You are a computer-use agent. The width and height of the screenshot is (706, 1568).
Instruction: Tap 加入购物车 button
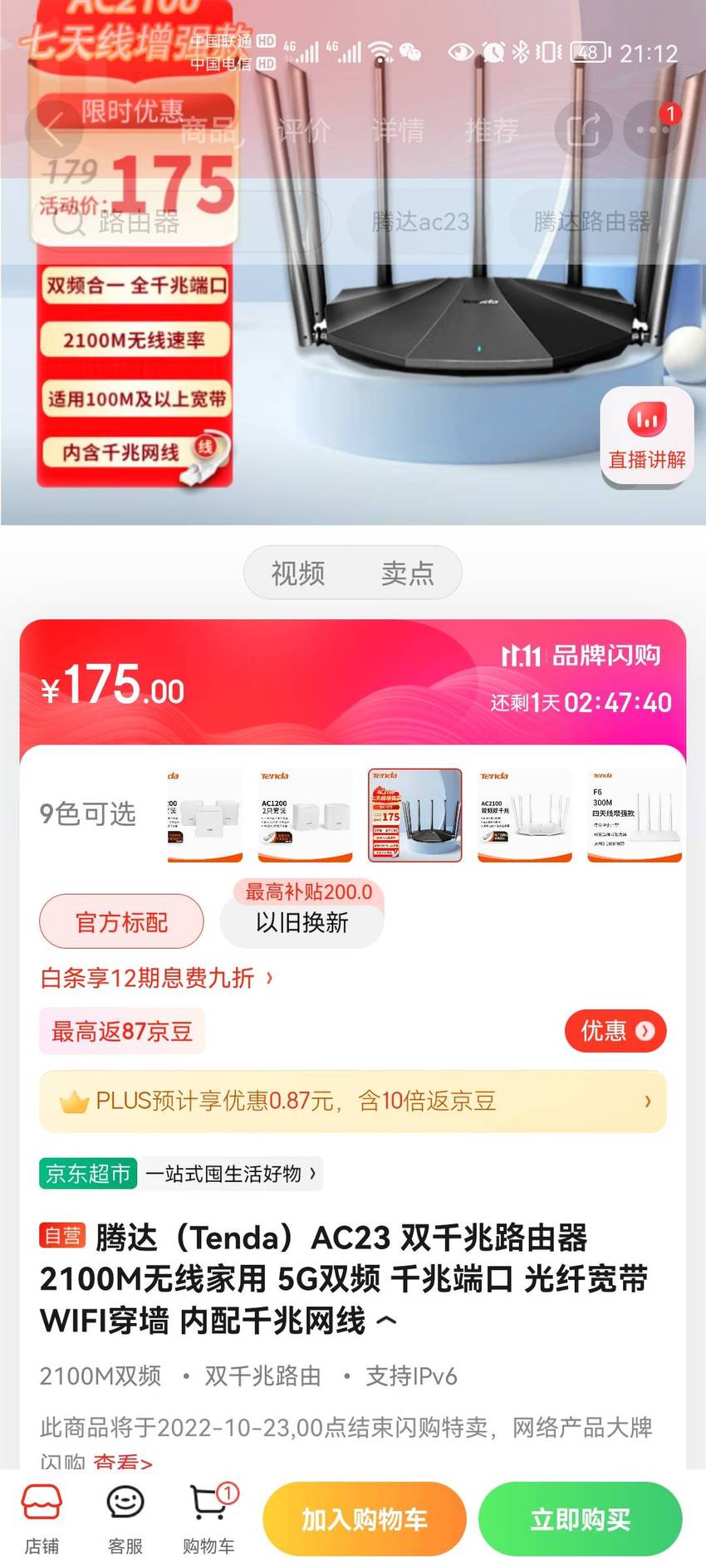pos(365,1519)
